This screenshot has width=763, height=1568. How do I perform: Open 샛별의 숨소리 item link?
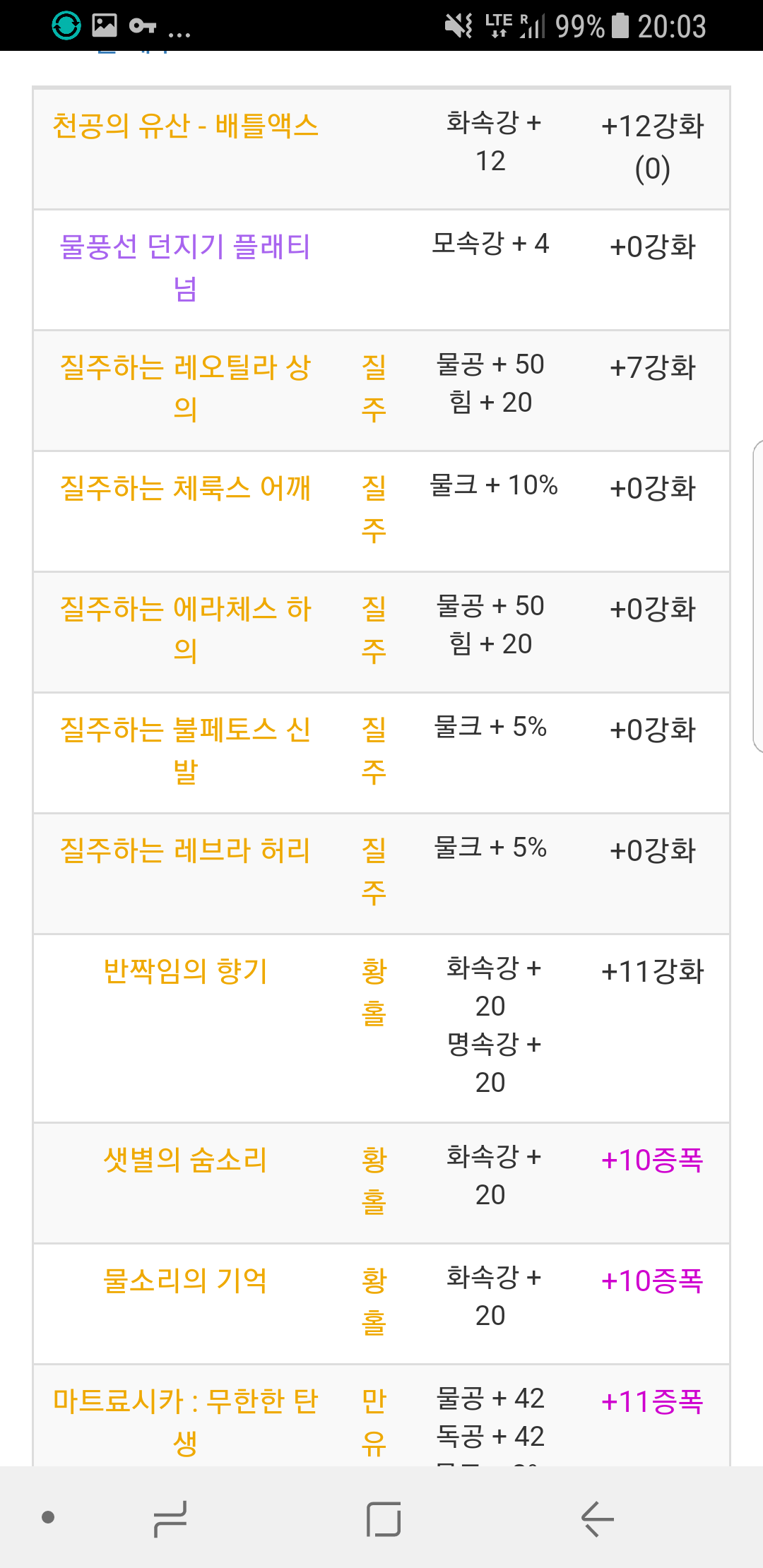tap(185, 1160)
